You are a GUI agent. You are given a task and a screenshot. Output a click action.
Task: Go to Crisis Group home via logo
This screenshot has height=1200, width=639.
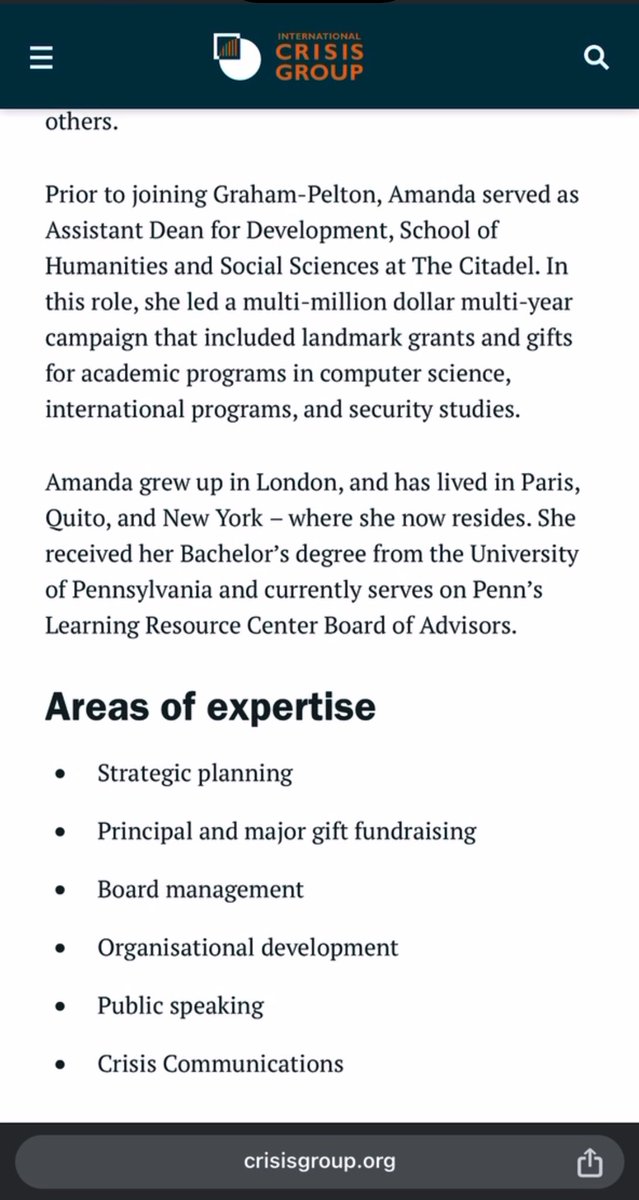(289, 56)
